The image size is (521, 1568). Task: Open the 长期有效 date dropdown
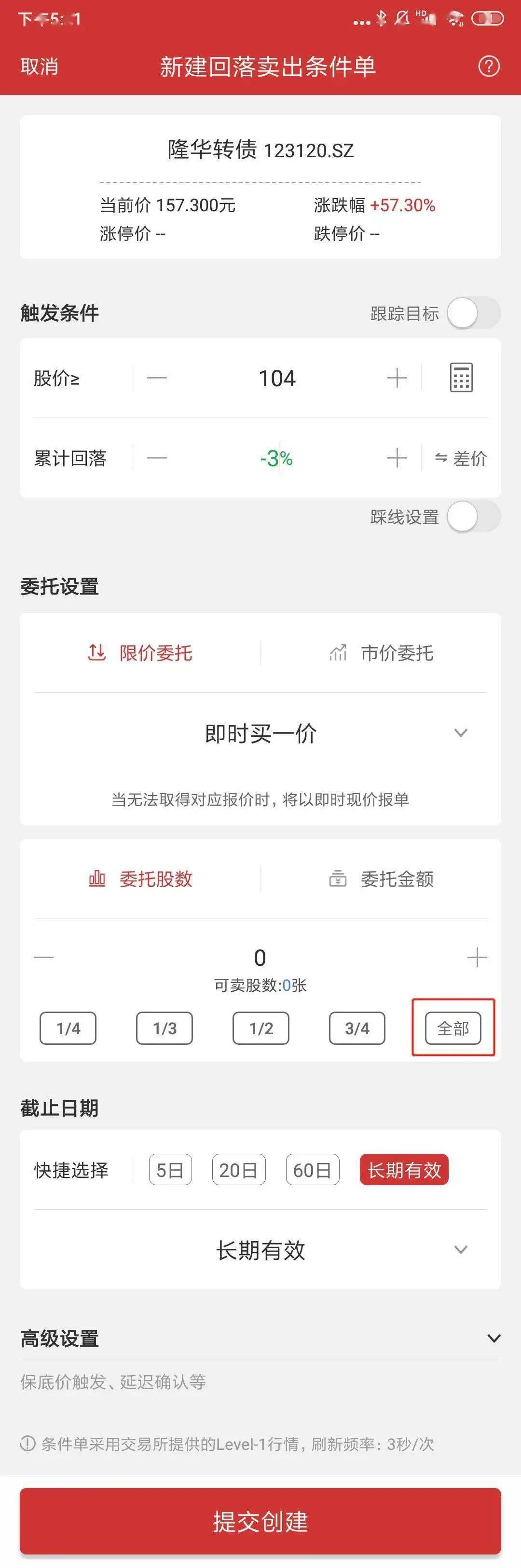click(x=460, y=1250)
